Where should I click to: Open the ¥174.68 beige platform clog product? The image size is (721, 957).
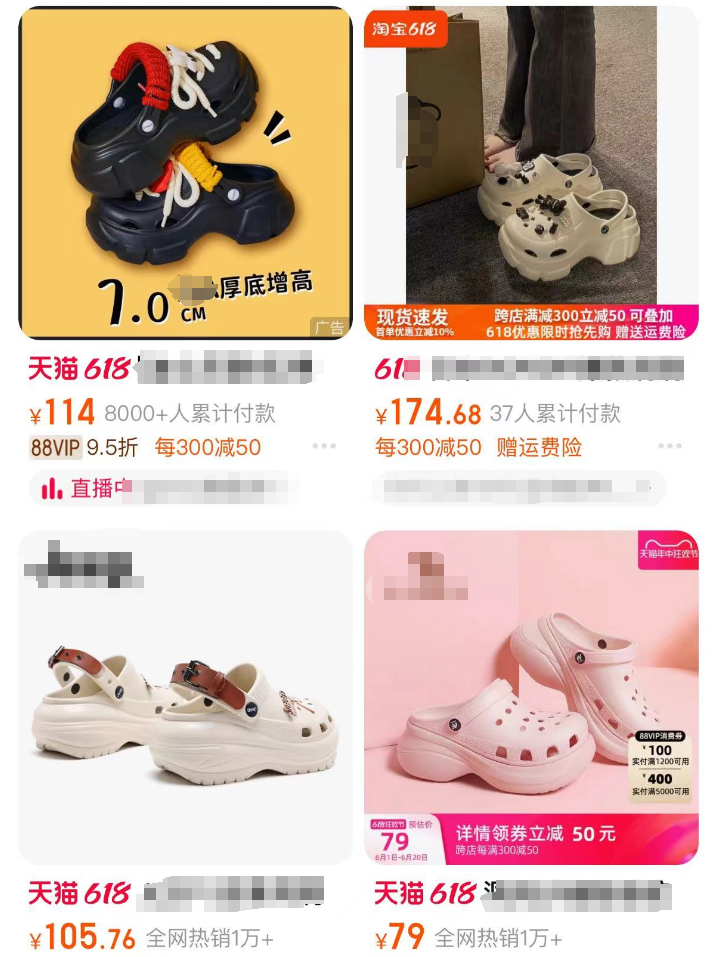(531, 173)
